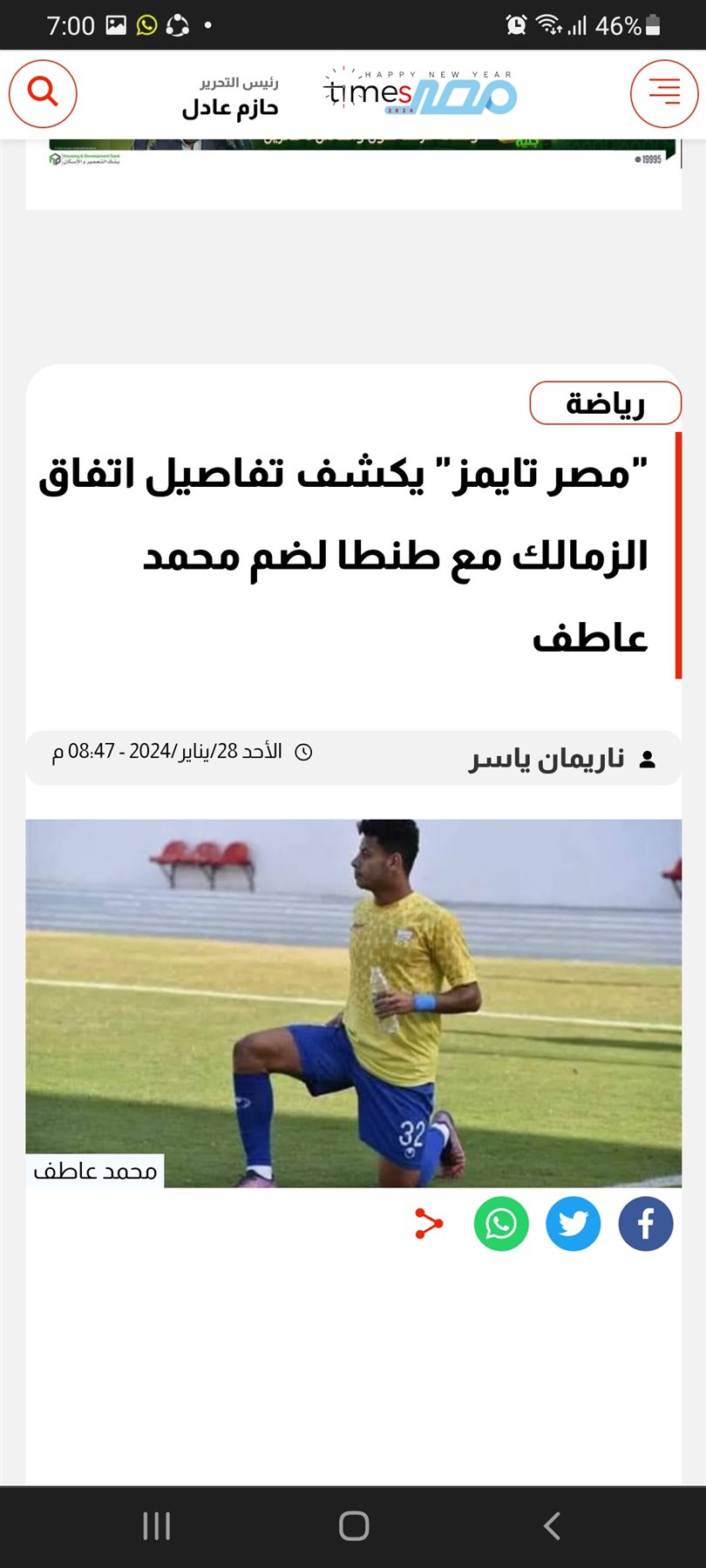The height and width of the screenshot is (1568, 706).
Task: Open author ناريمان ياسر's page
Action: coord(547,760)
